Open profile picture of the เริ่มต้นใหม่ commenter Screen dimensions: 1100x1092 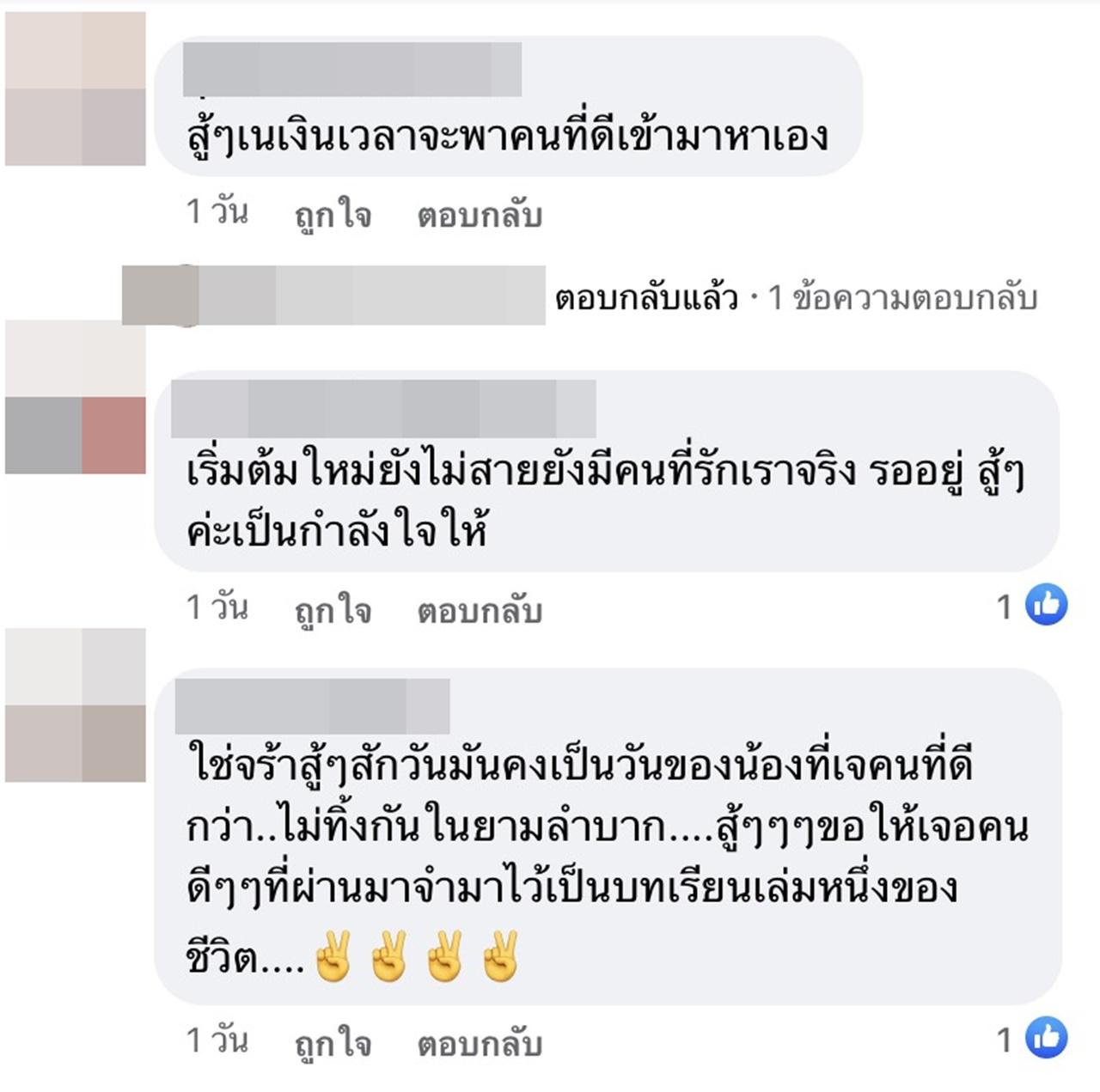click(x=76, y=397)
